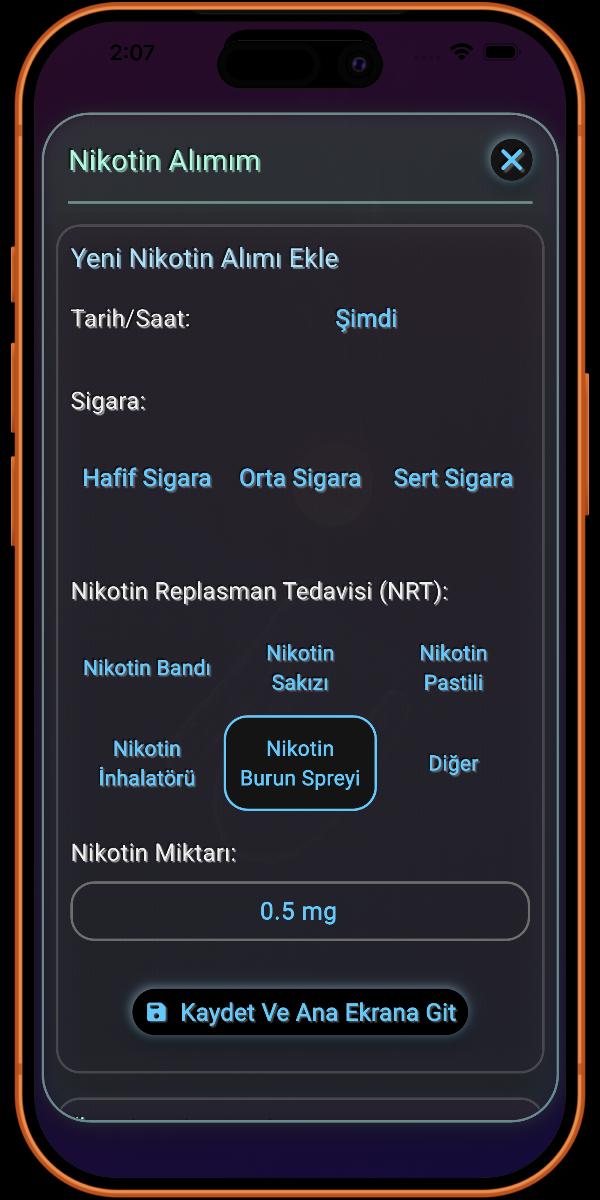Choose Orta Sigara
Viewport: 600px width, 1200px height.
click(300, 478)
